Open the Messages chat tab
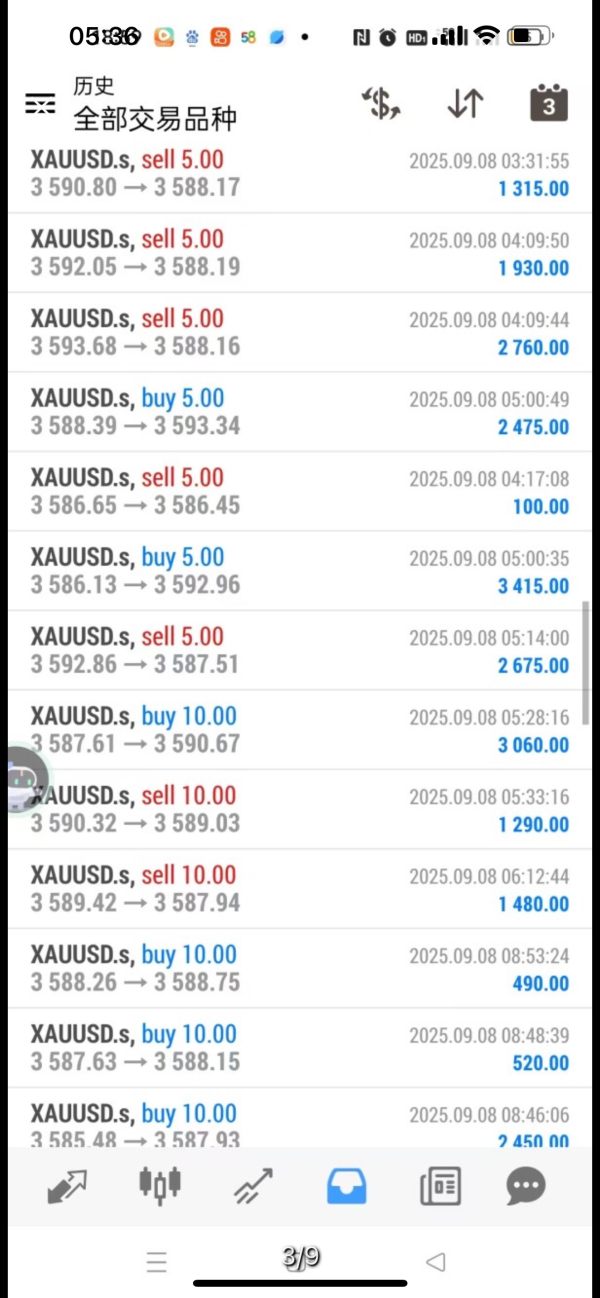This screenshot has width=600, height=1298. [x=526, y=1187]
